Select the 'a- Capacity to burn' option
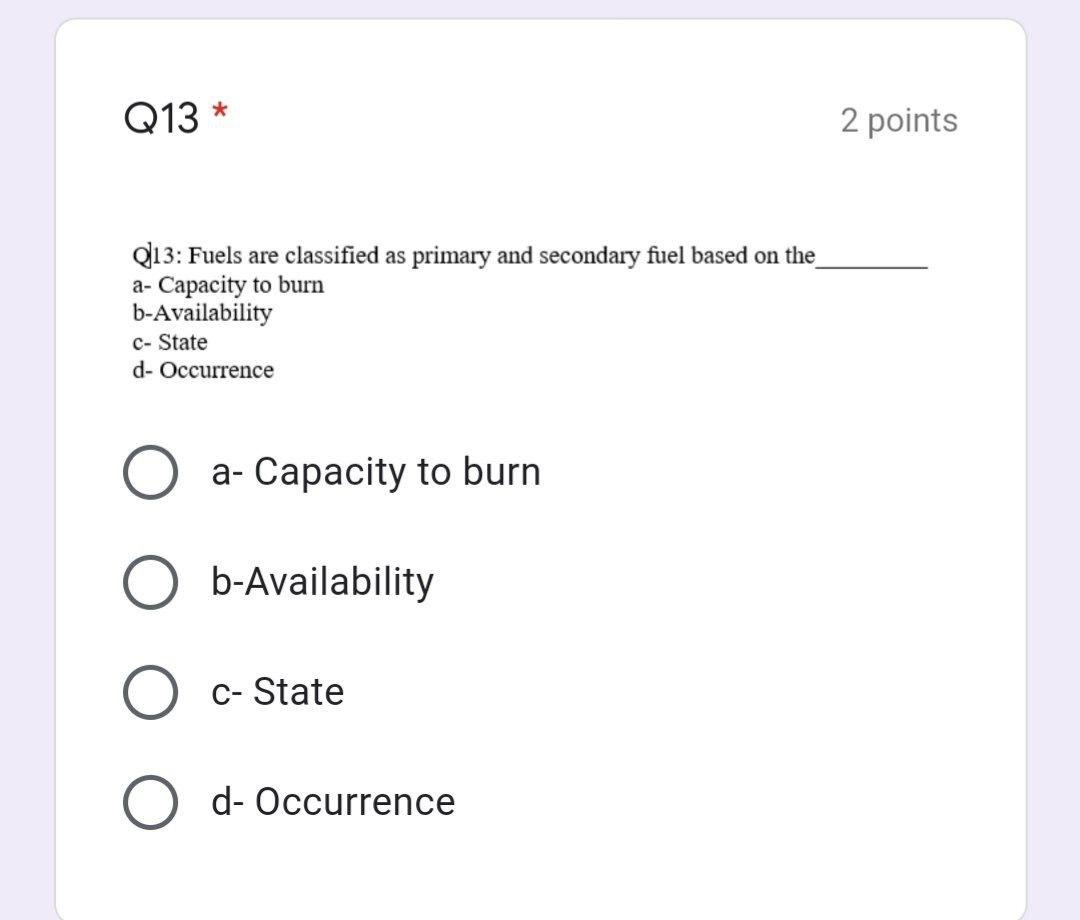 point(150,473)
